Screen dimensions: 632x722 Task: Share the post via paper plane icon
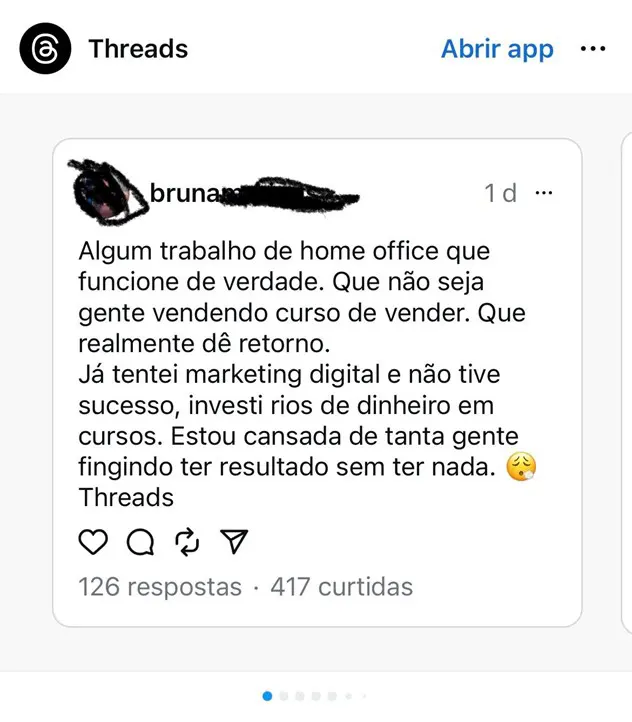[233, 542]
